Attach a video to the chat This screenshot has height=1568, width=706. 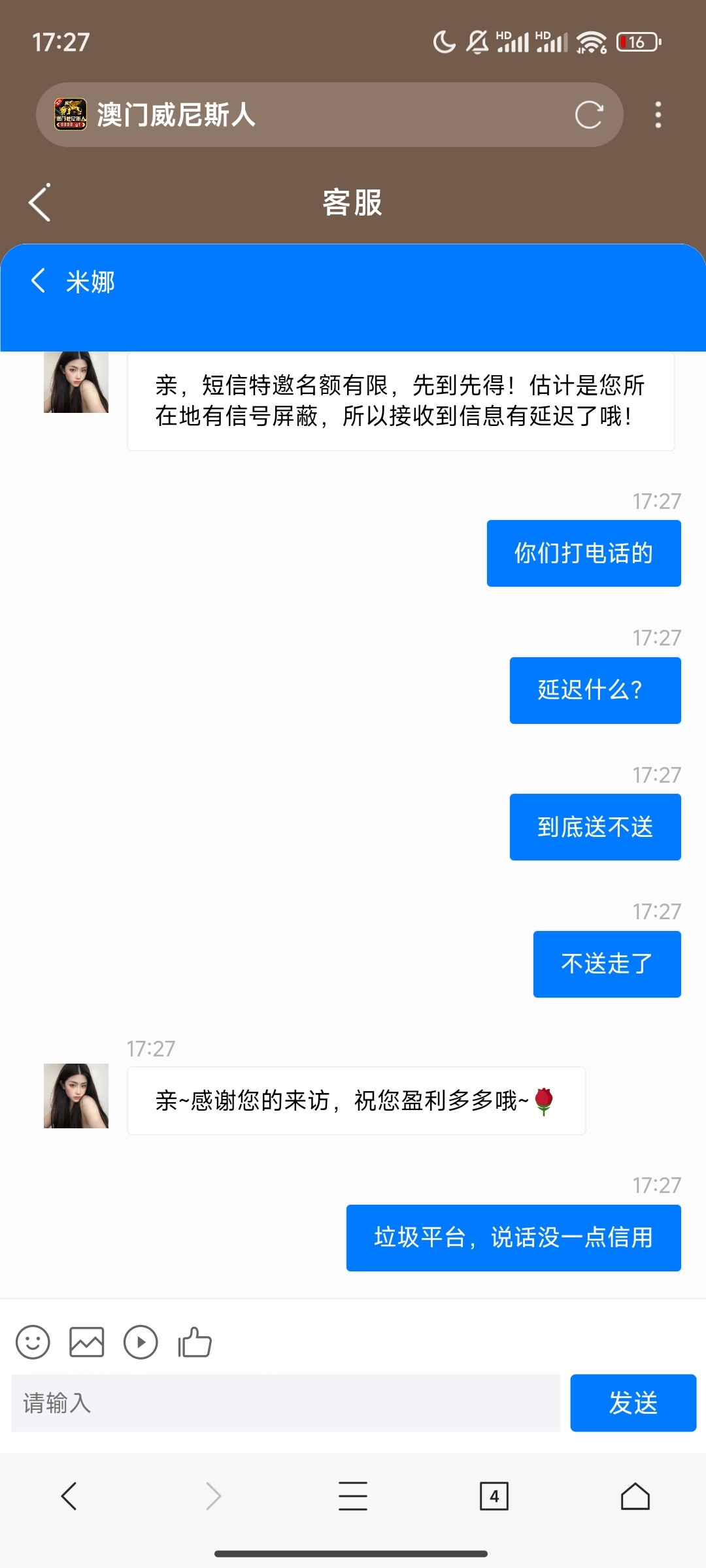(141, 1343)
